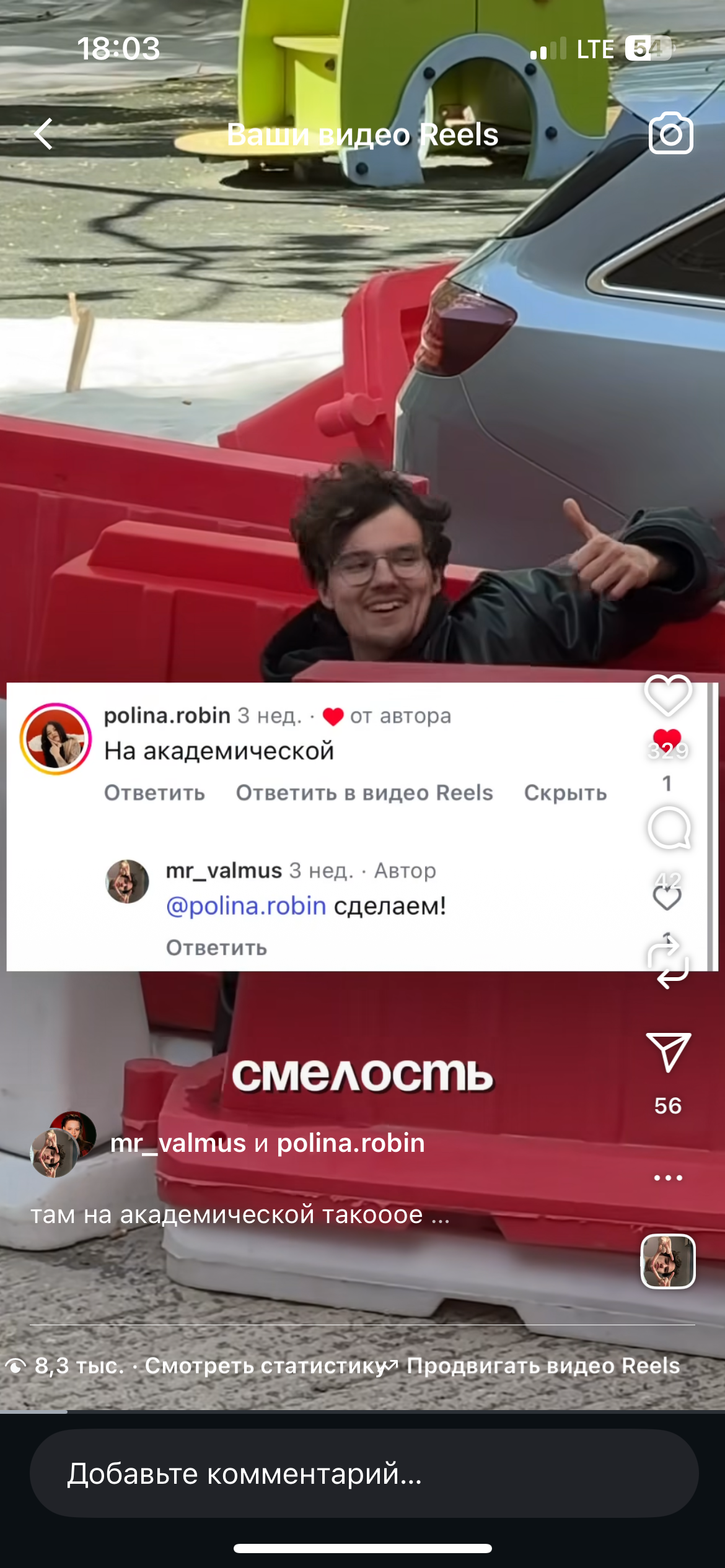Open the authors' avatar next to mr_valmus
Viewport: 725px width, 1568px height.
62,1144
